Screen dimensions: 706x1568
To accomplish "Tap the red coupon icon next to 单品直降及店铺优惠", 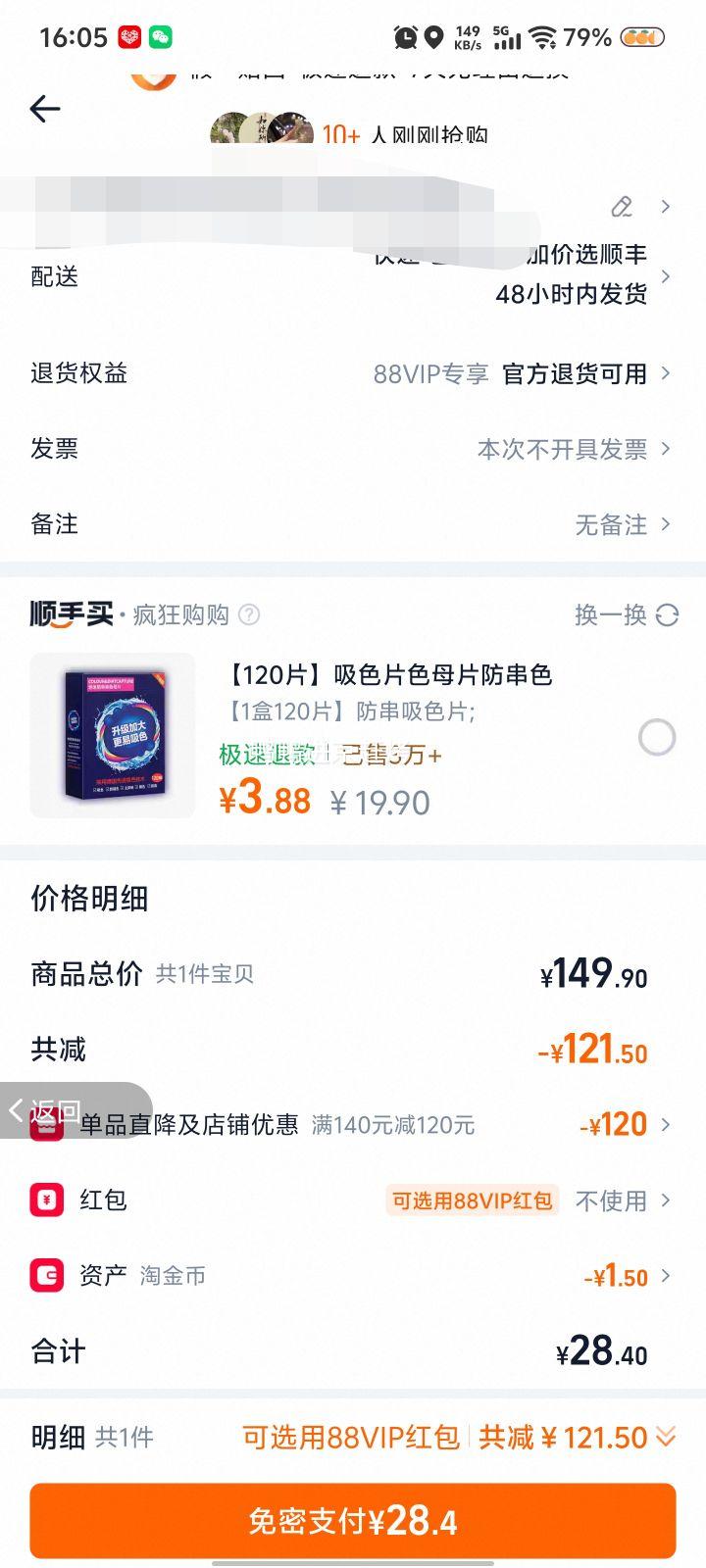I will (46, 1125).
